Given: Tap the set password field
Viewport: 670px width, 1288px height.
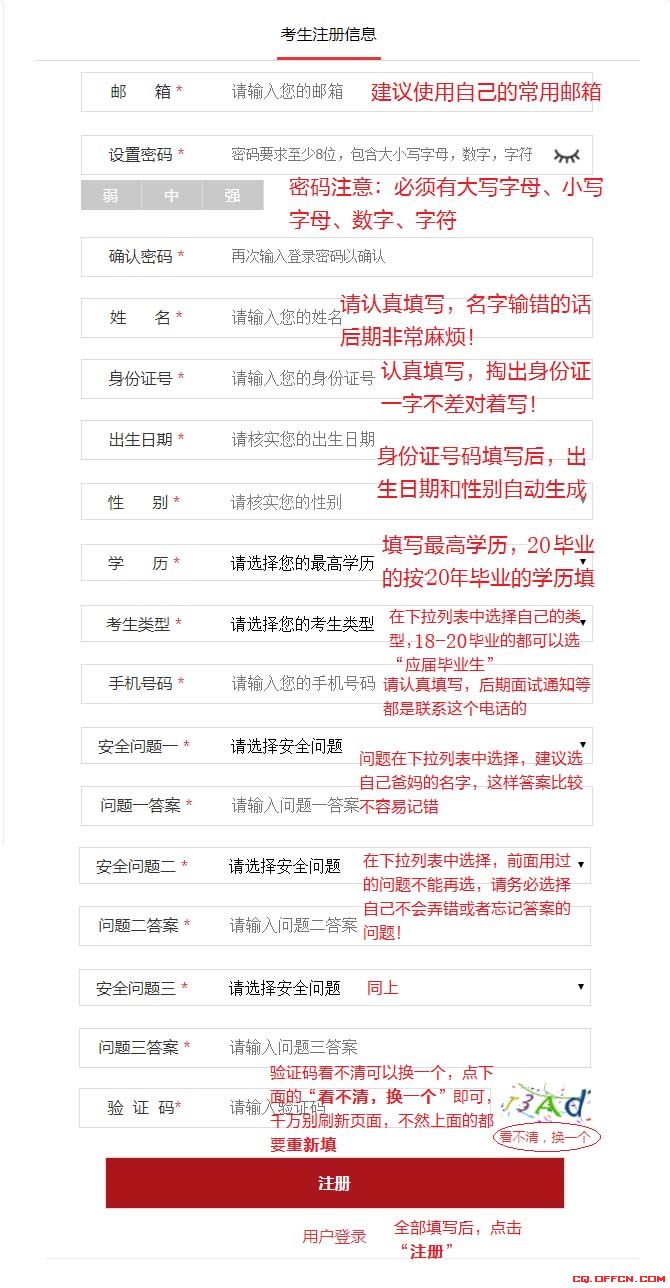Looking at the screenshot, I should [x=337, y=155].
